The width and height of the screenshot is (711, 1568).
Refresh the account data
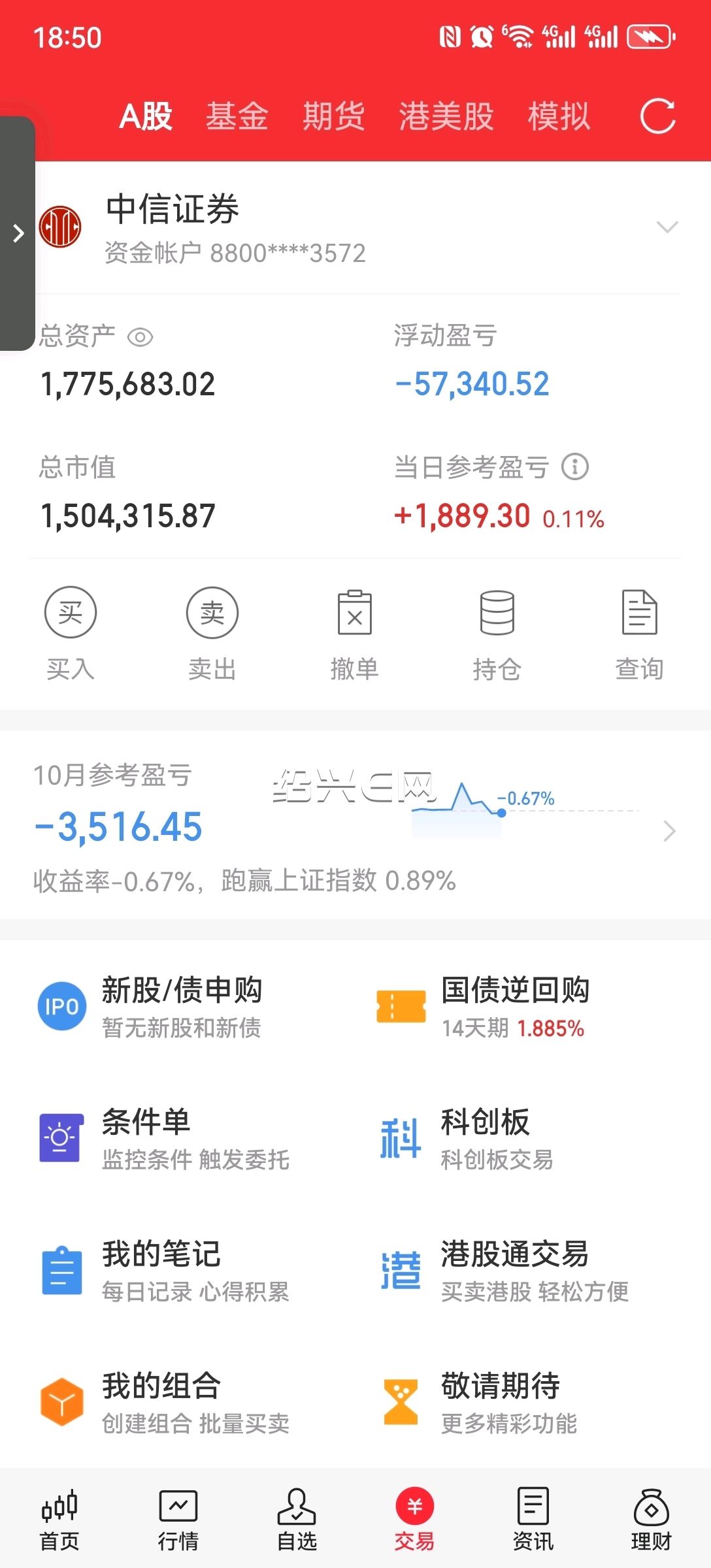tap(657, 117)
